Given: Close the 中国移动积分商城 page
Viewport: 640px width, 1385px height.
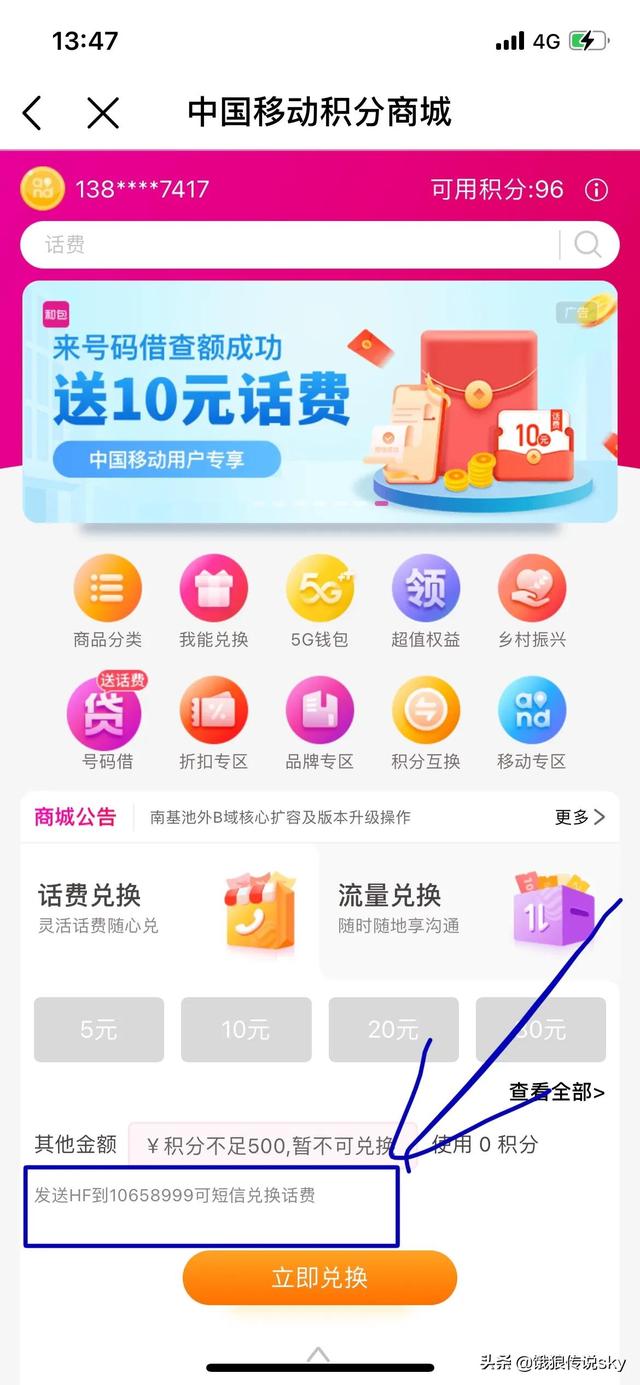Looking at the screenshot, I should (x=103, y=113).
